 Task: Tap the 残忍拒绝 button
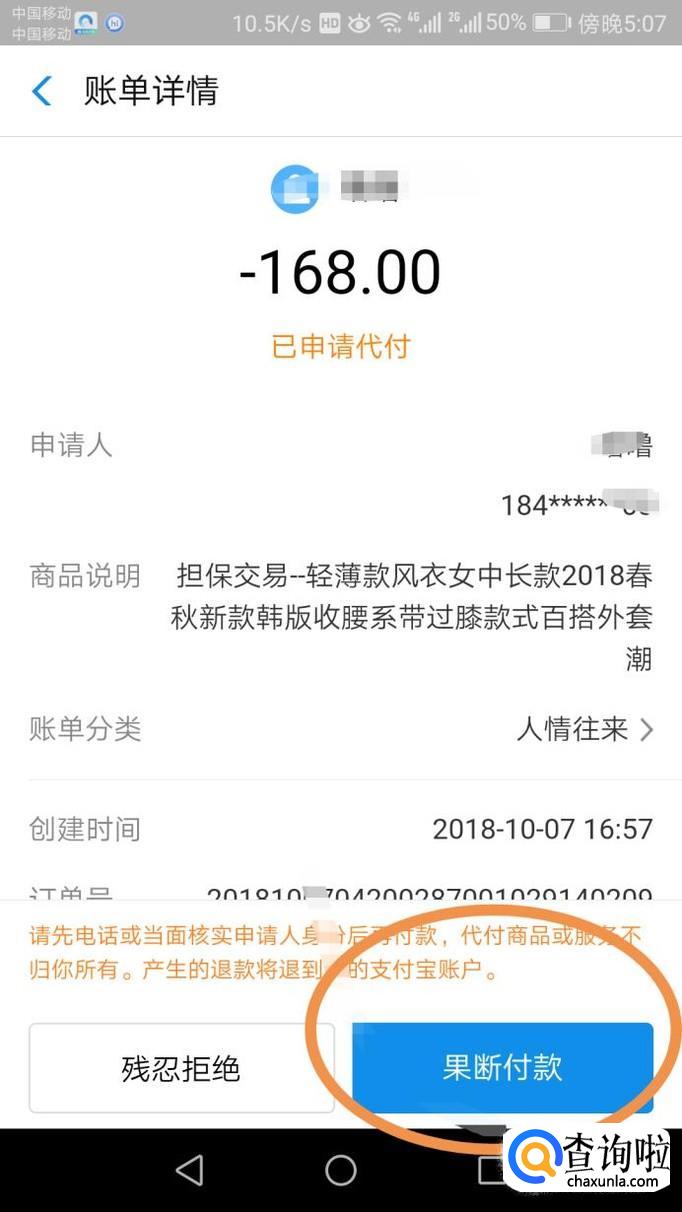click(x=181, y=1069)
